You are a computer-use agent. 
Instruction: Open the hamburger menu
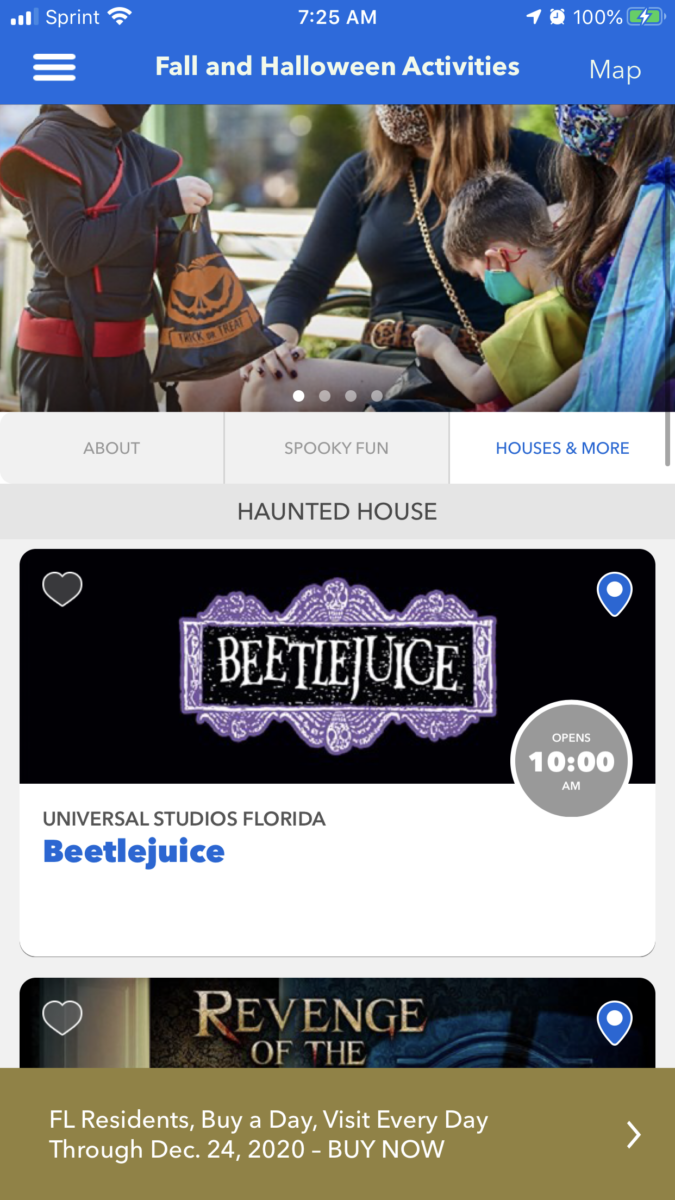point(54,67)
